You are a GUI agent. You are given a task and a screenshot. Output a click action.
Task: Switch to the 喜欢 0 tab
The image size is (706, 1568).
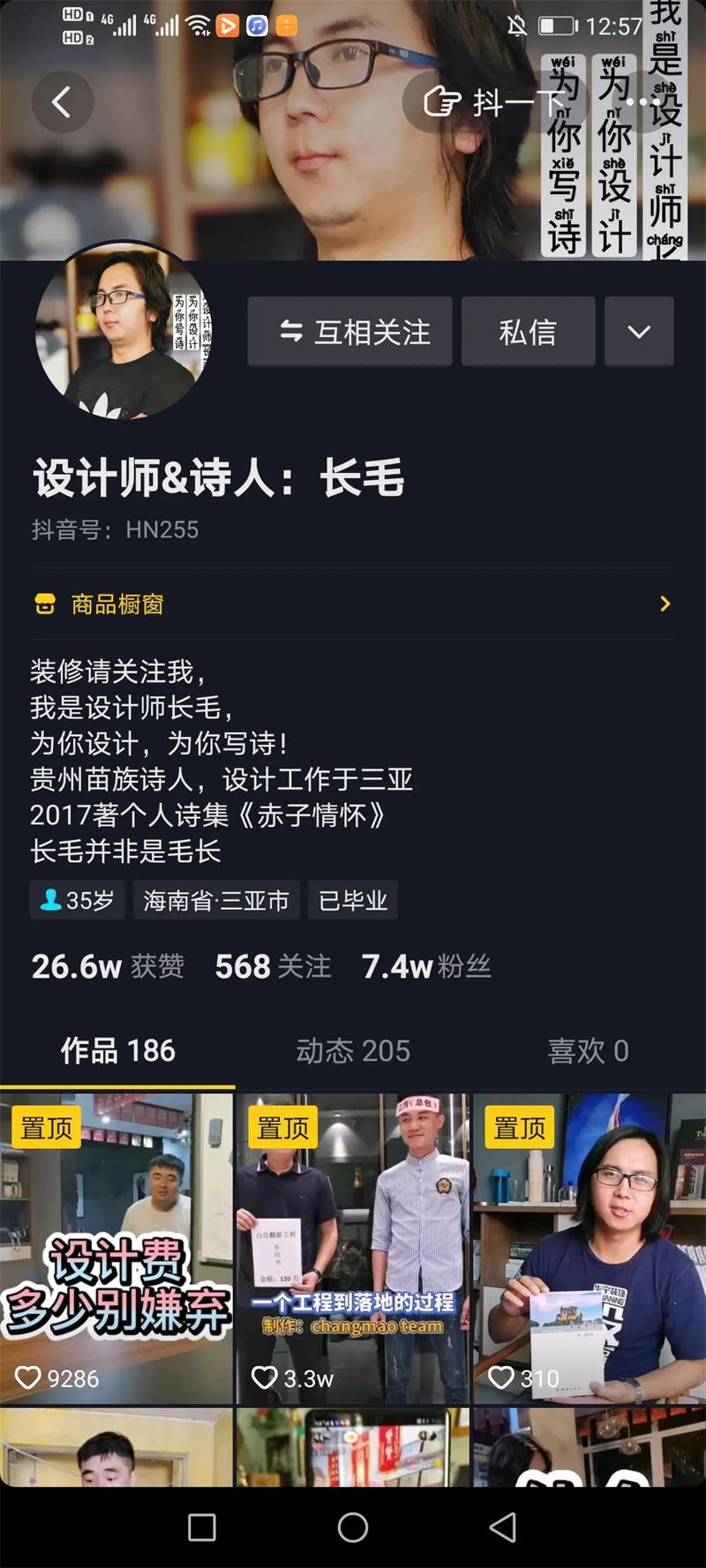588,1051
